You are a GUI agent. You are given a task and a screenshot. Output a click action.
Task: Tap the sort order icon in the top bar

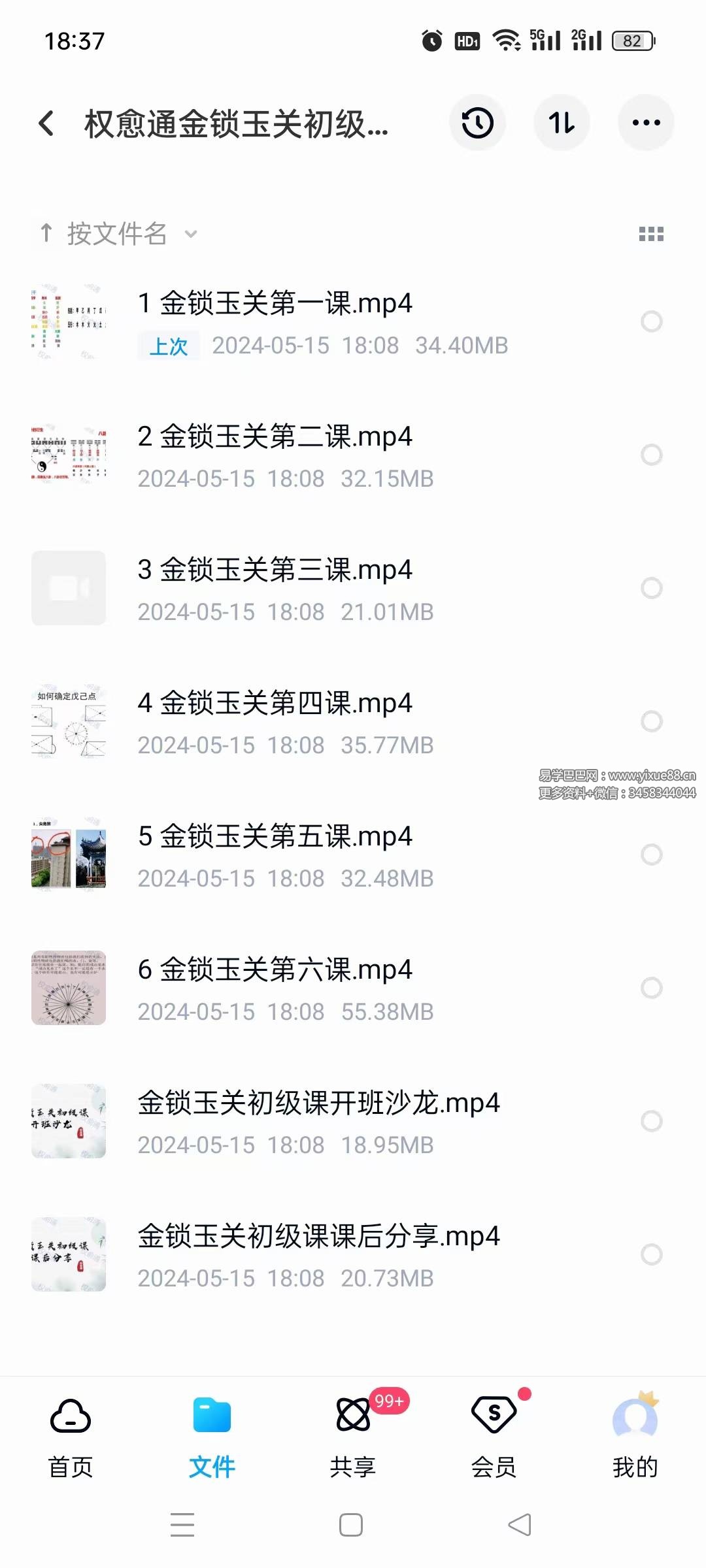pyautogui.click(x=562, y=123)
